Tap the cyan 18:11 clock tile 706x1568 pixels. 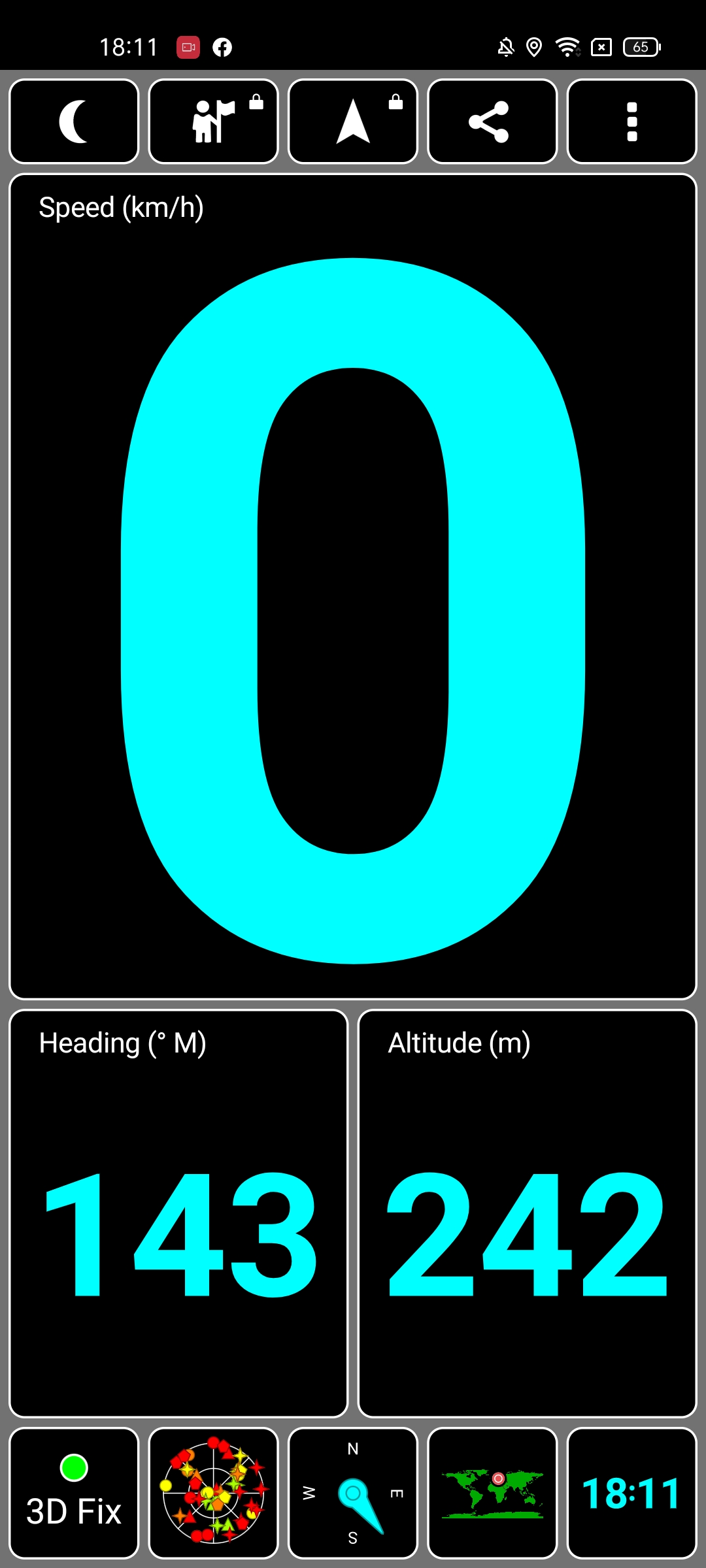click(x=631, y=1494)
